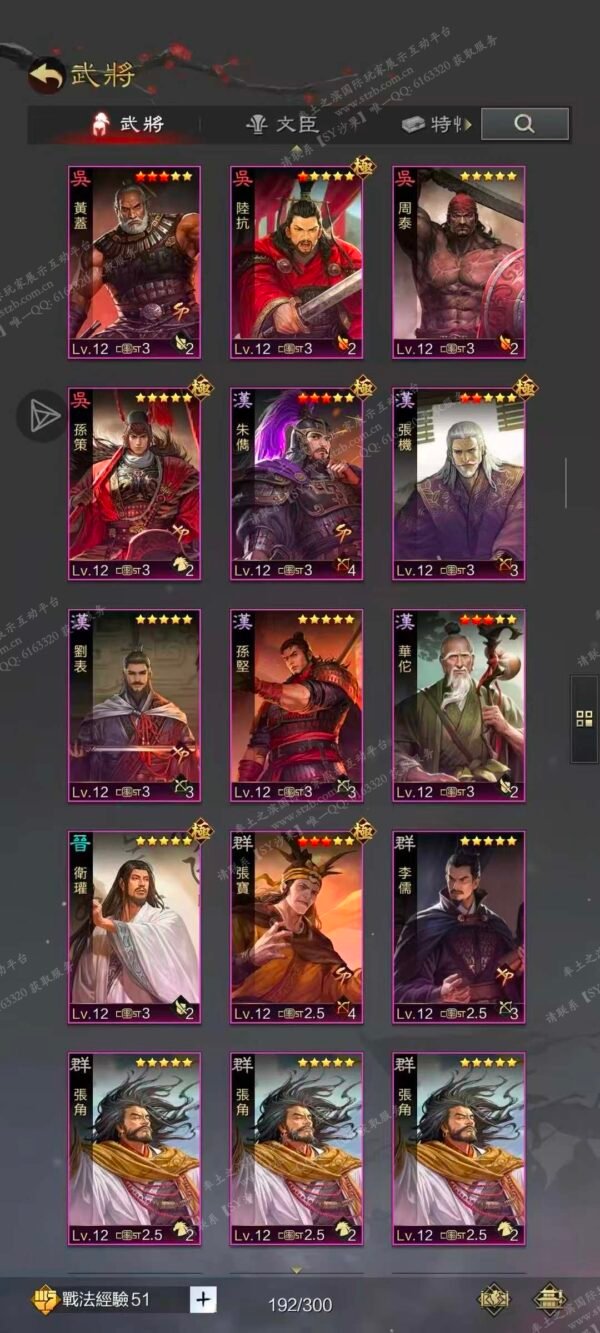
Task: Tap the floating paper plane share icon
Action: (x=43, y=416)
